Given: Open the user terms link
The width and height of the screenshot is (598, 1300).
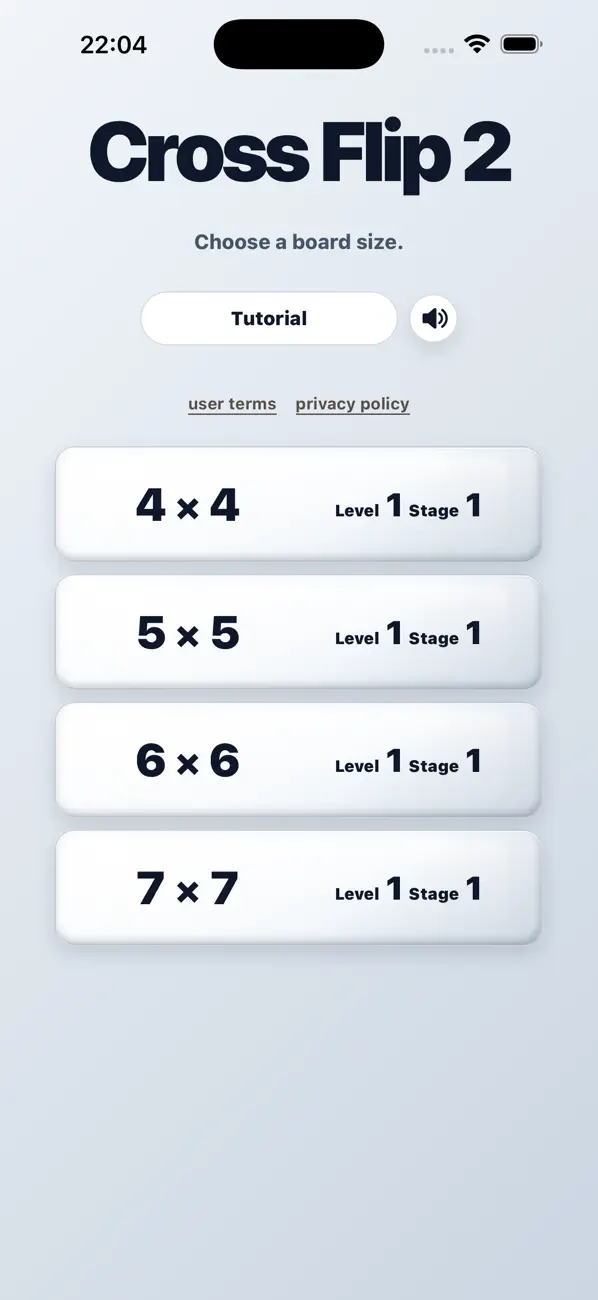Looking at the screenshot, I should pos(232,404).
